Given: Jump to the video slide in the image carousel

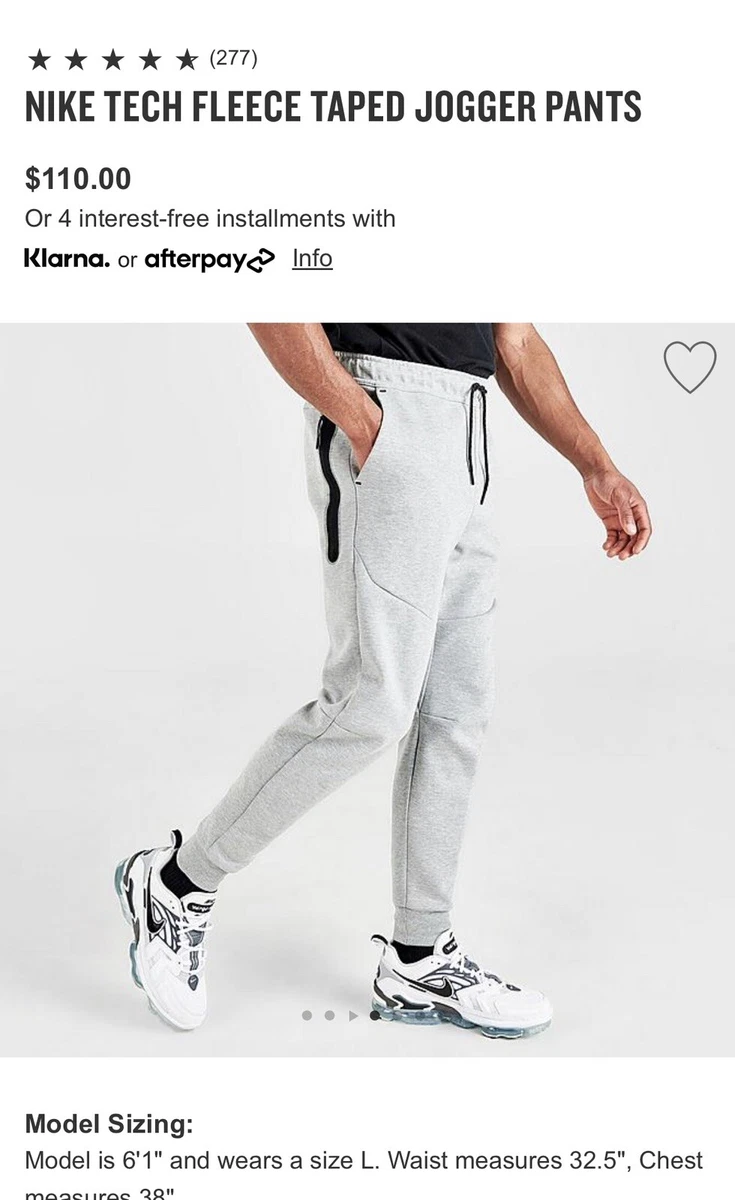Looking at the screenshot, I should [352, 1015].
